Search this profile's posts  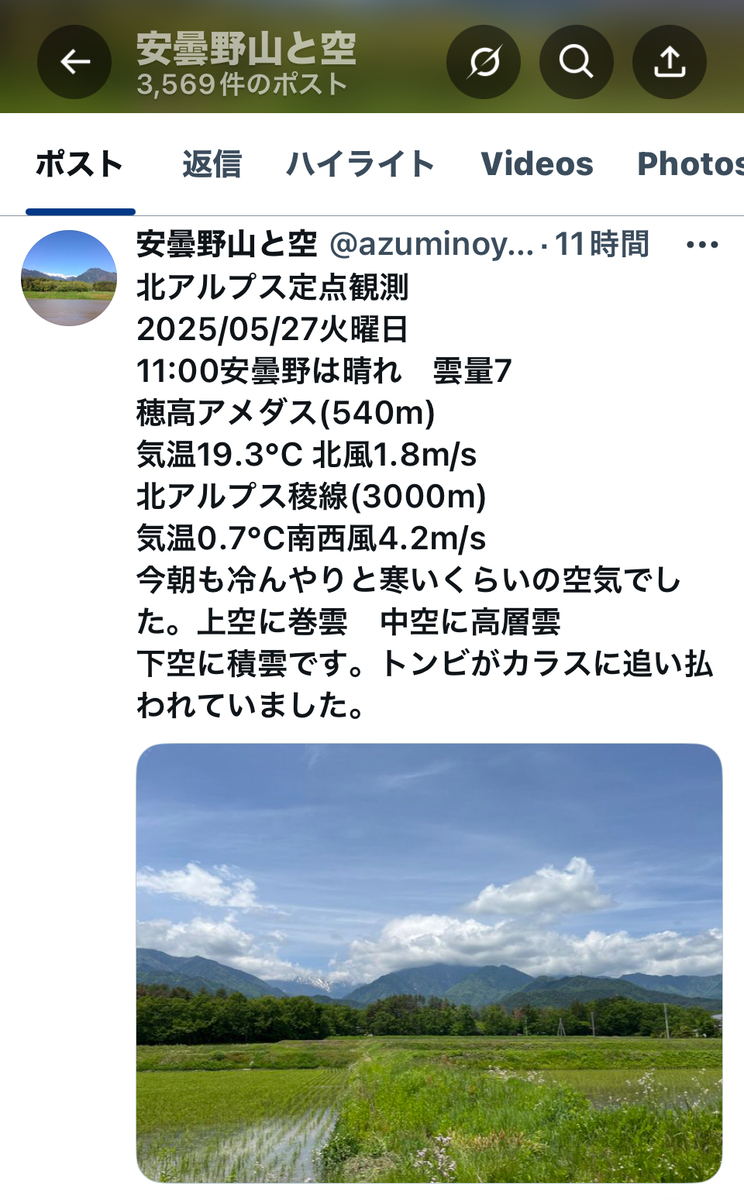[x=576, y=62]
